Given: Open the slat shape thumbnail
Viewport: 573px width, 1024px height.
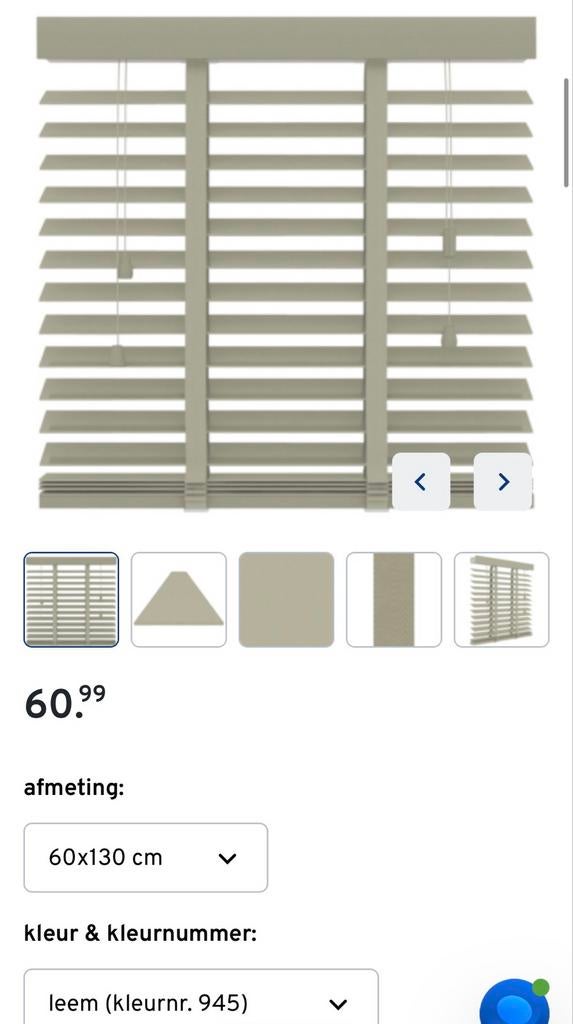Looking at the screenshot, I should pyautogui.click(x=178, y=600).
